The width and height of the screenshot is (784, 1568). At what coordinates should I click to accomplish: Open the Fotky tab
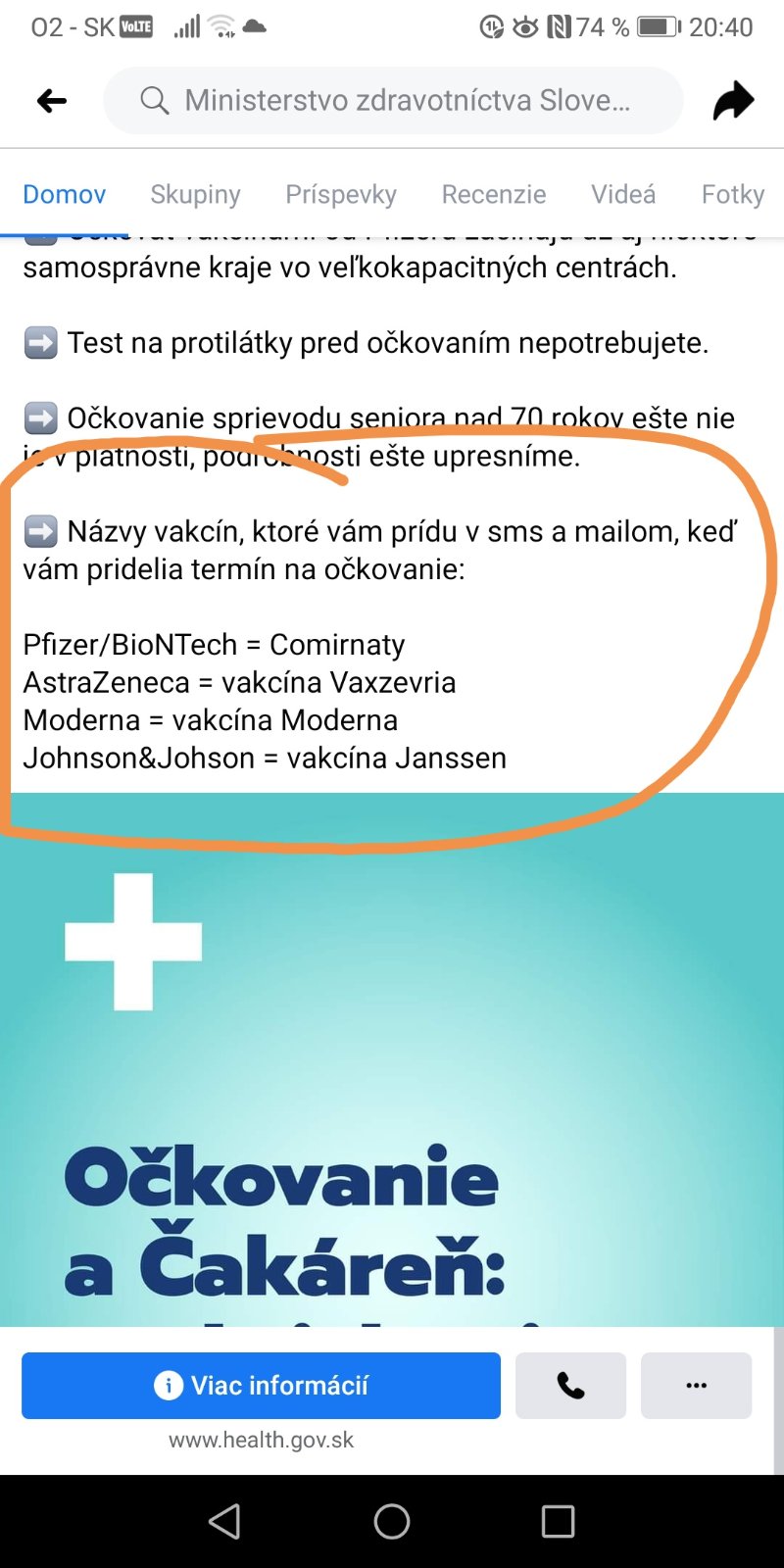(732, 194)
